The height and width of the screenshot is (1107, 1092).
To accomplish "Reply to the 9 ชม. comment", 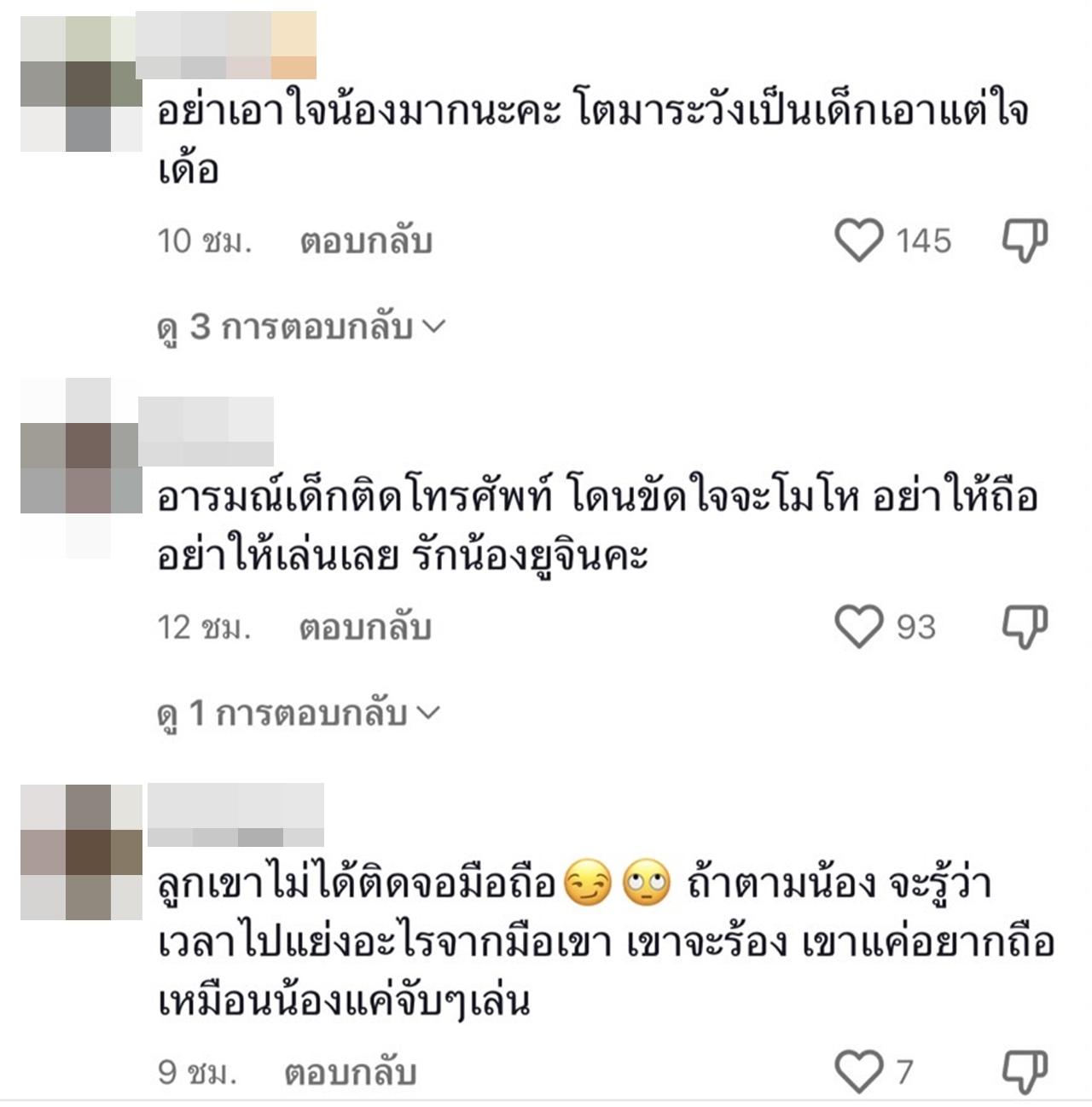I will [x=350, y=1072].
